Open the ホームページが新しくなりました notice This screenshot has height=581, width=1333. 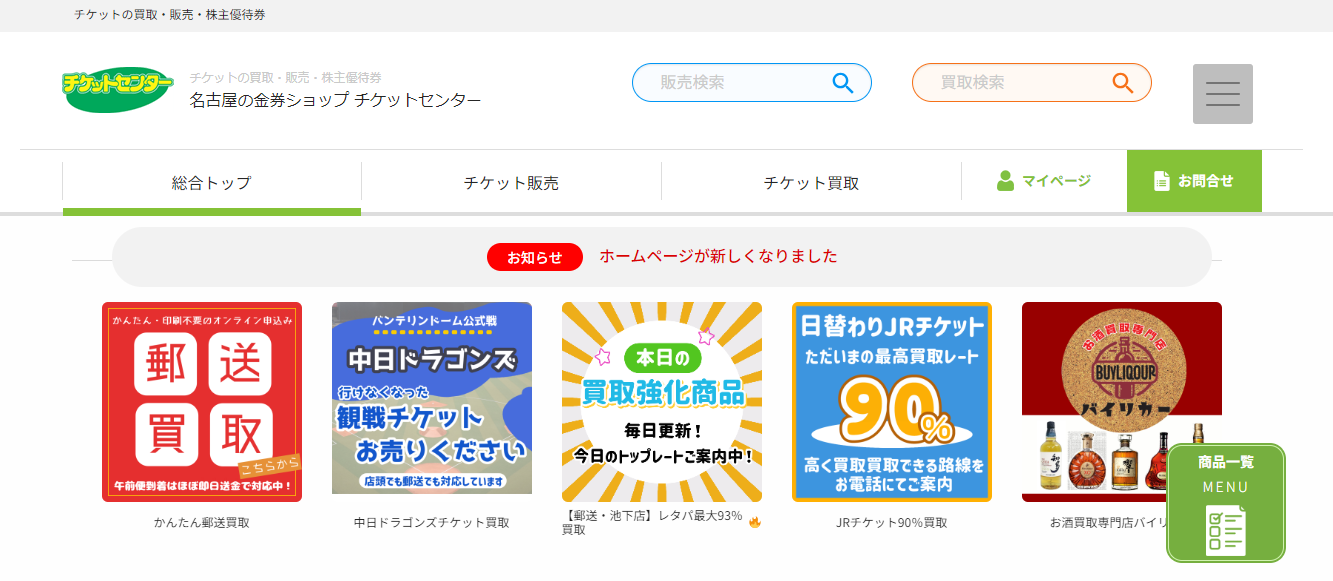coord(718,256)
